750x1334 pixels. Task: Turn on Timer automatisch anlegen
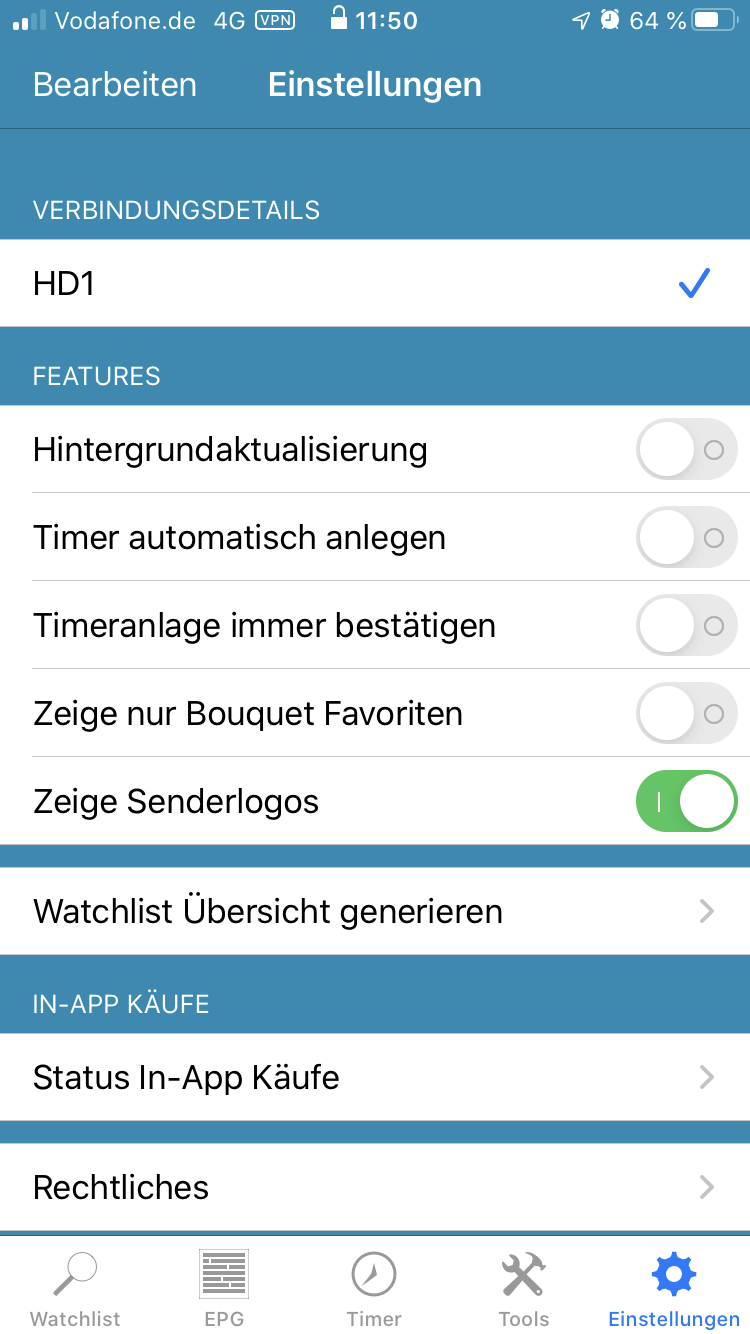pos(686,538)
